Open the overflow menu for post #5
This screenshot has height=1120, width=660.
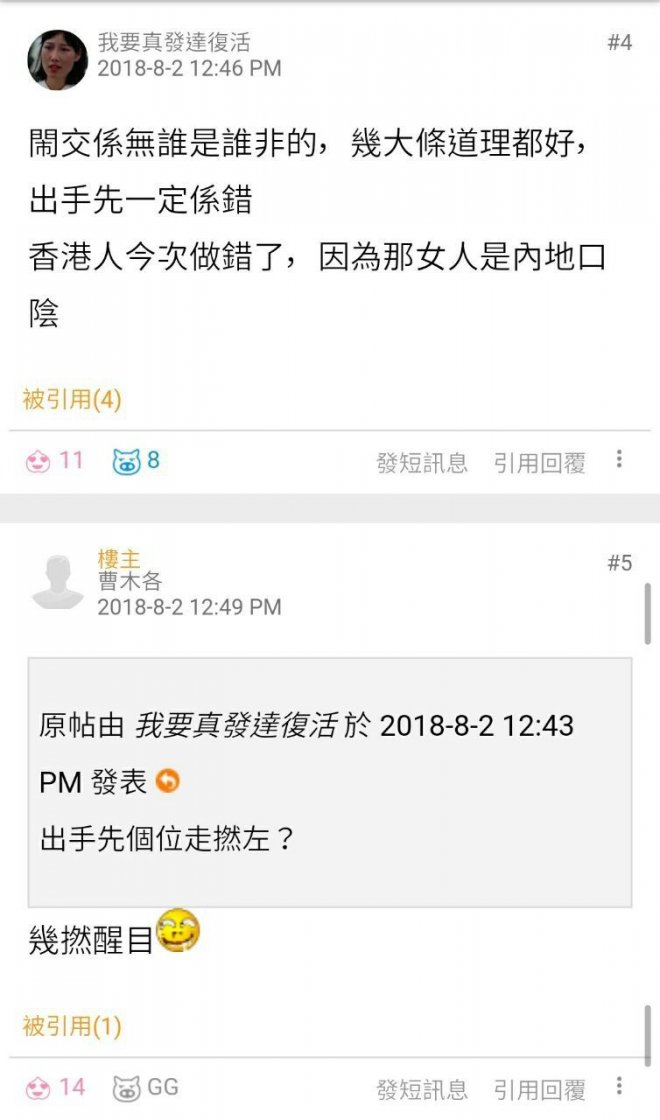(x=620, y=1086)
